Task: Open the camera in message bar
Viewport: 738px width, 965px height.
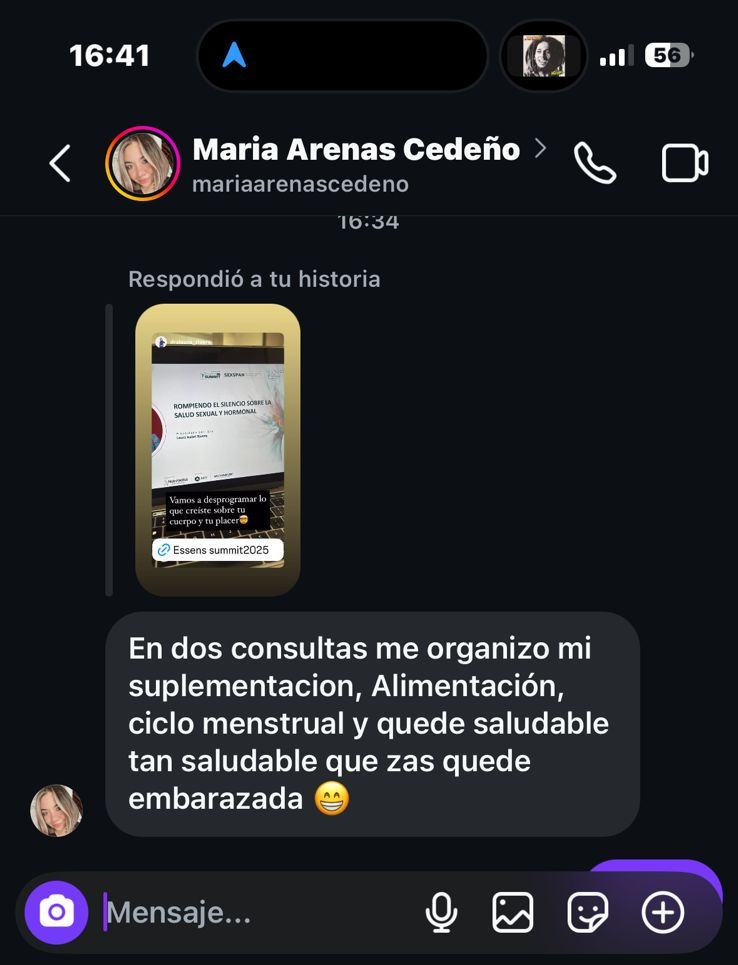Action: 57,912
